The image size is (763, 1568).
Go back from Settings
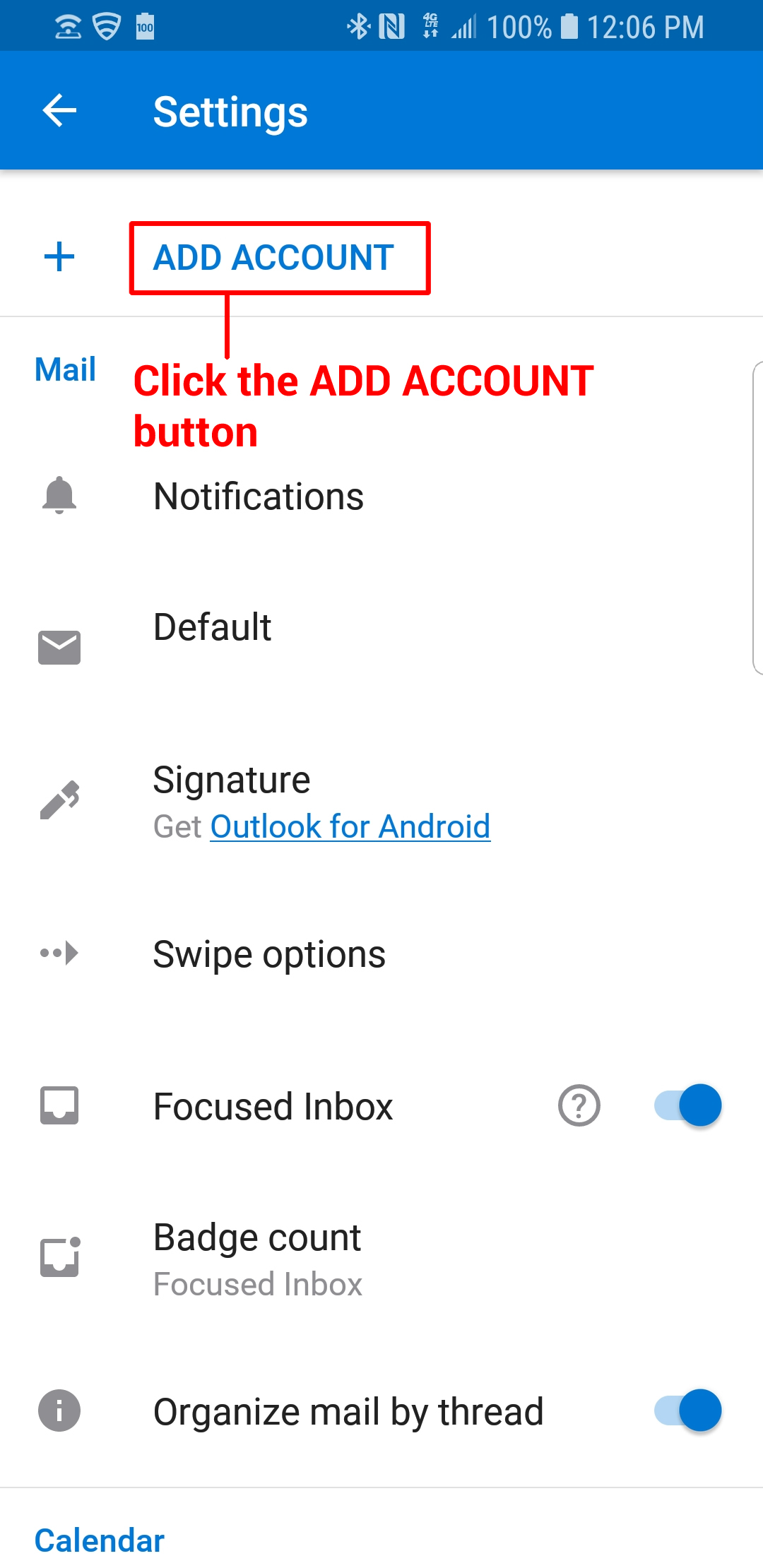click(59, 111)
